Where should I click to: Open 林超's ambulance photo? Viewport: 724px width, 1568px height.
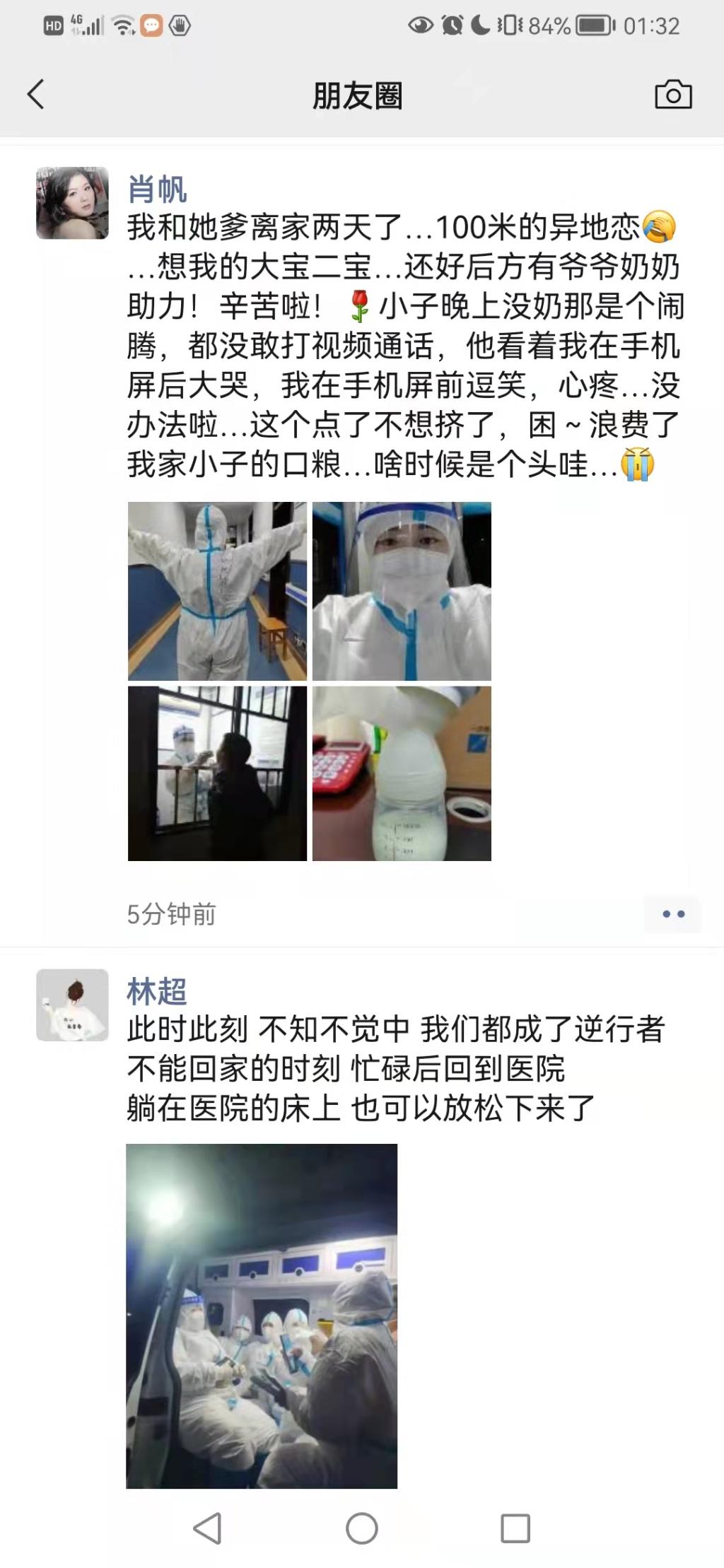(262, 1316)
